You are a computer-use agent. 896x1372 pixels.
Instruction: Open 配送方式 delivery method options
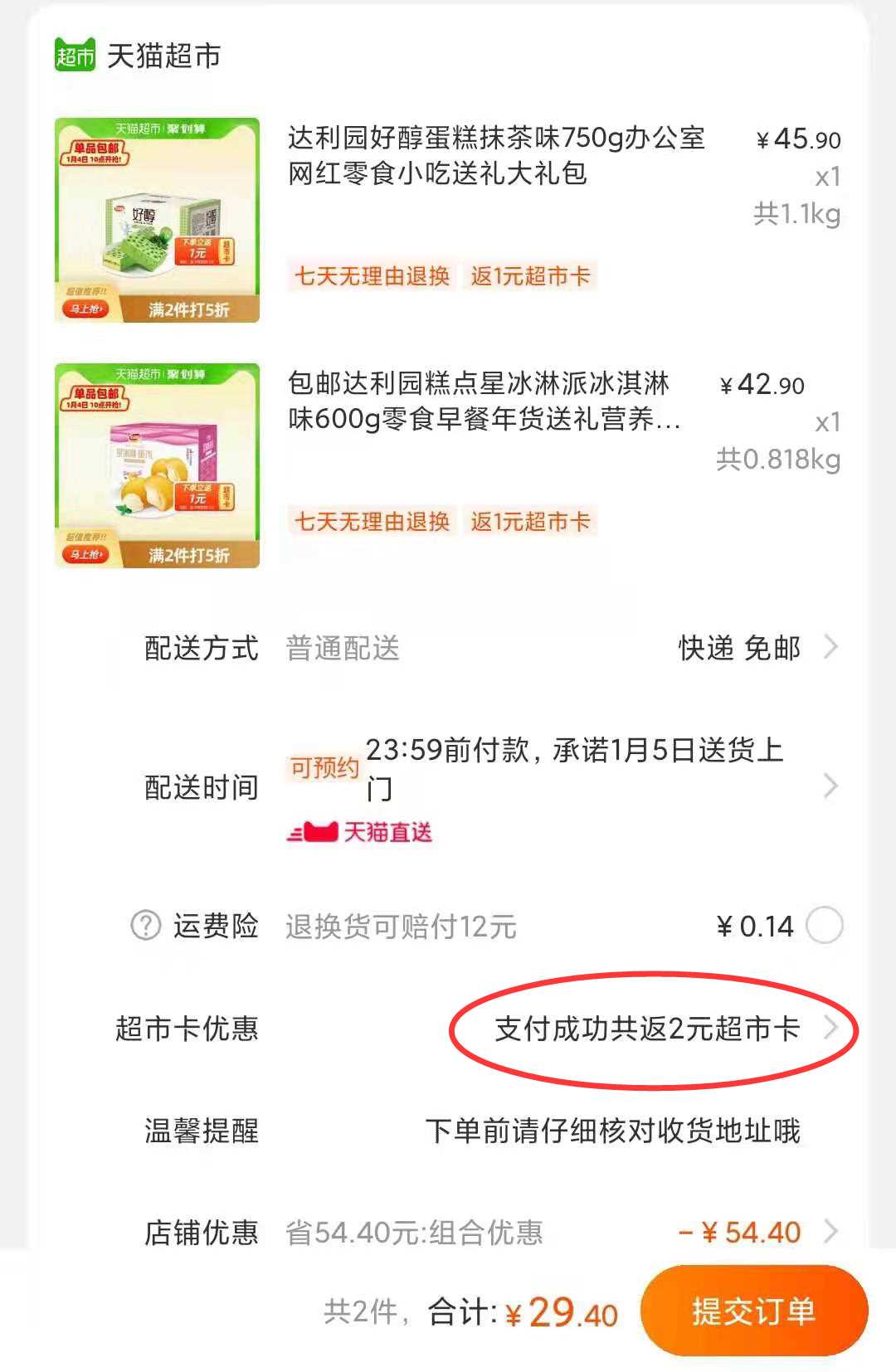[830, 647]
